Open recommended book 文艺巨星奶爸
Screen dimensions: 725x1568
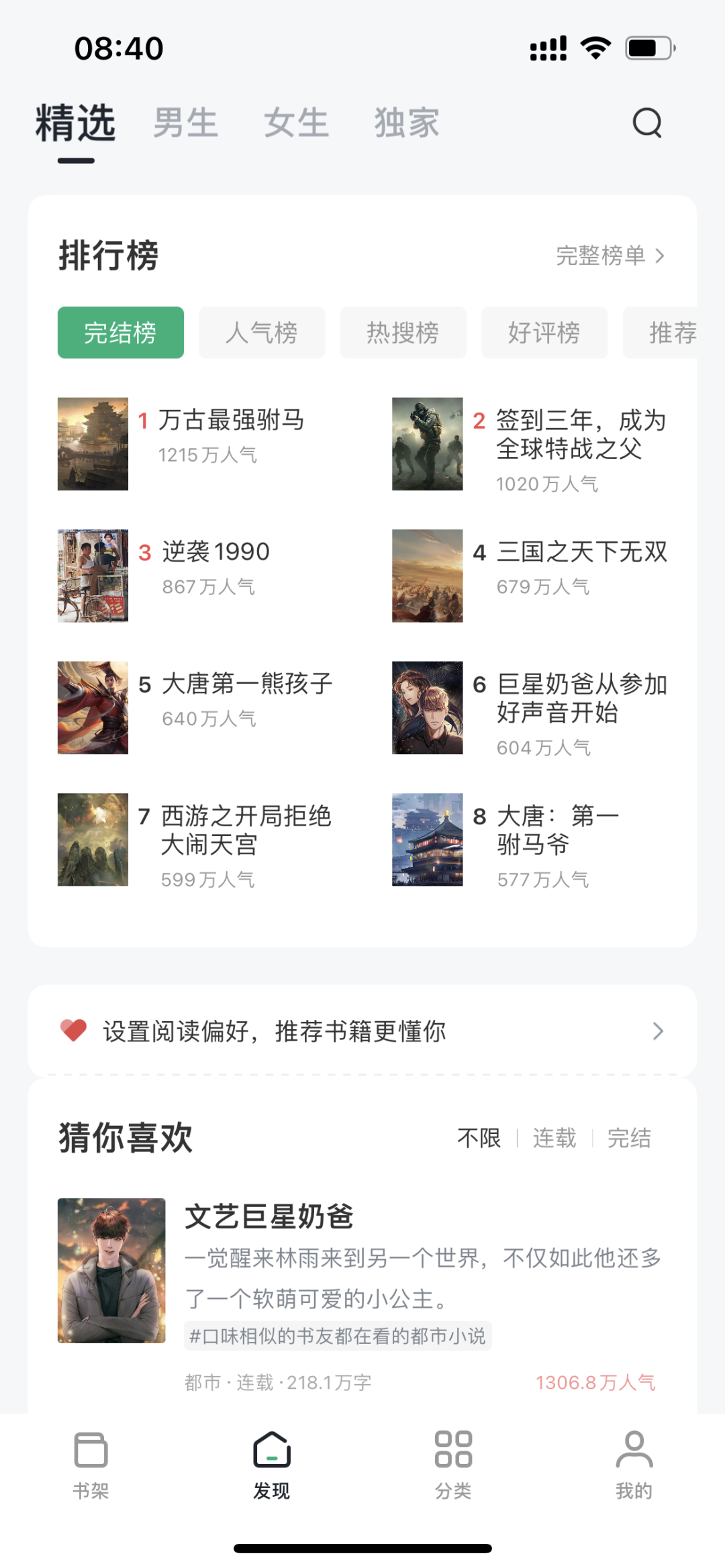coord(269,1217)
